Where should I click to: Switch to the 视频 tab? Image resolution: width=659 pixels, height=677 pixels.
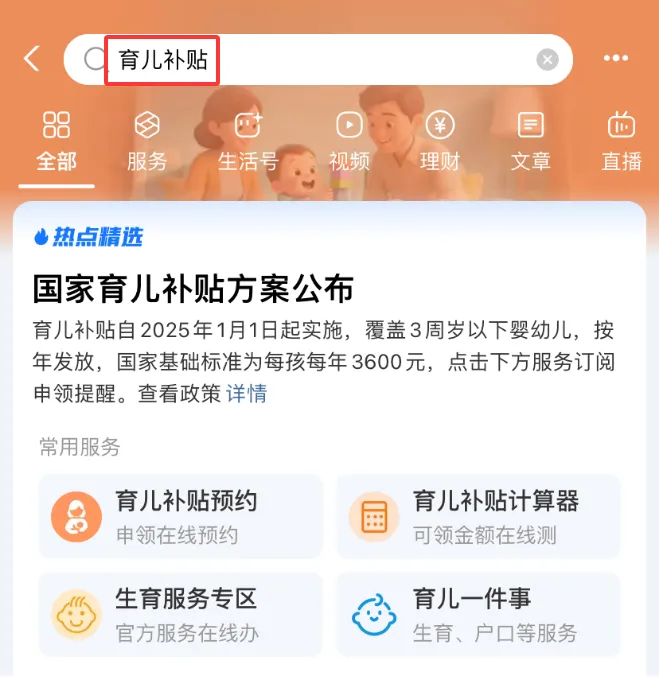(349, 142)
